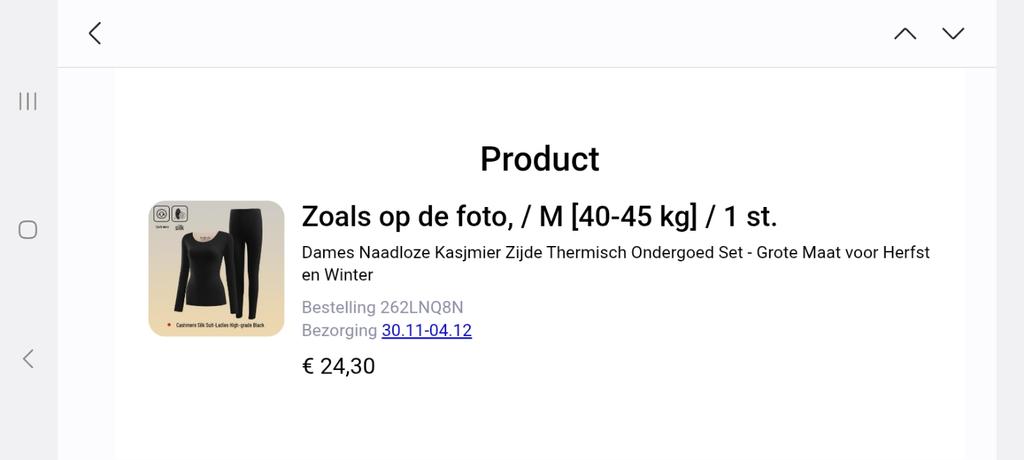
Task: Open the delivery date link 30.11-04.12
Action: tap(427, 330)
